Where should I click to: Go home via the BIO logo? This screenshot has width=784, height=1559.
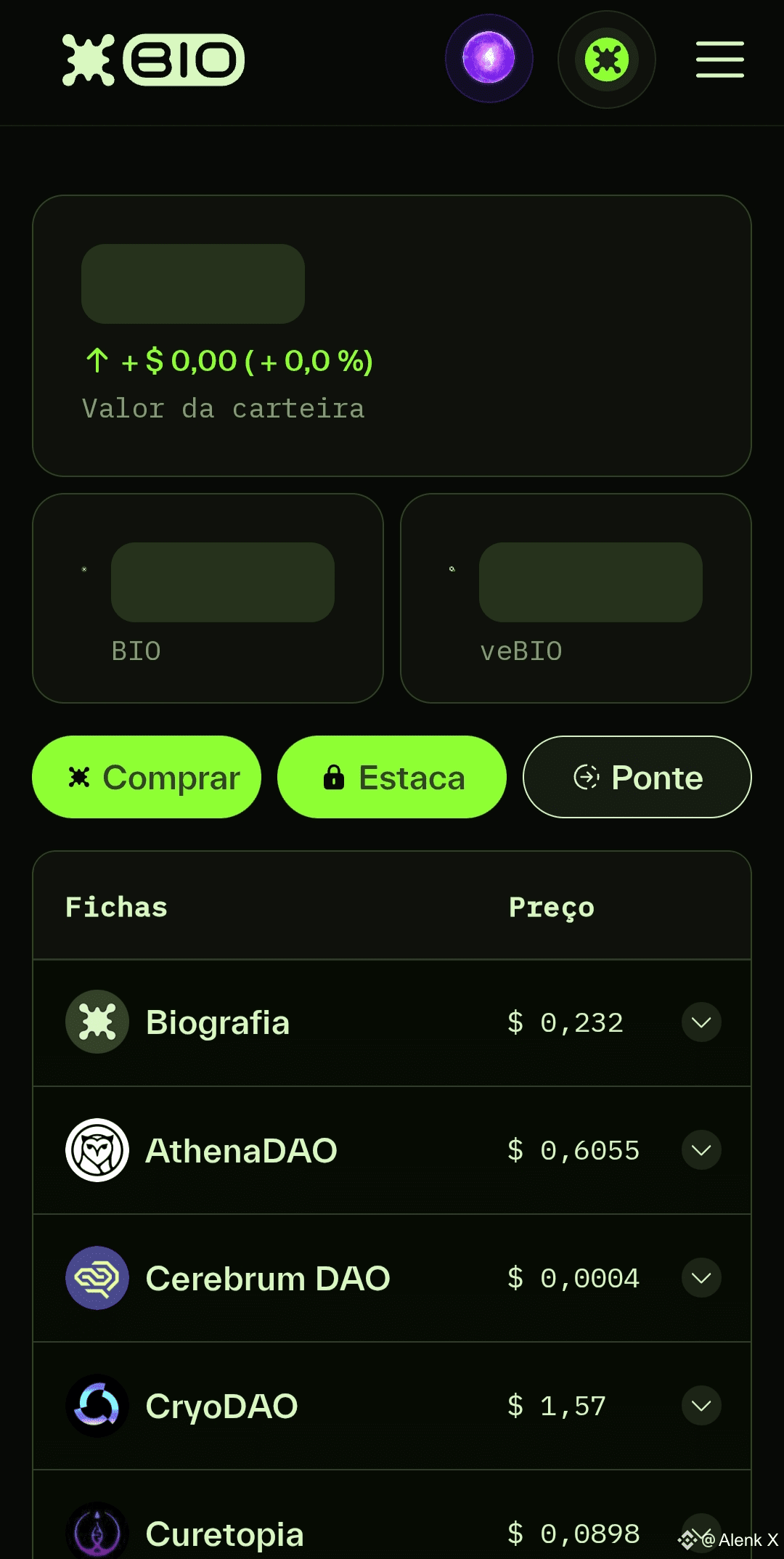(x=153, y=60)
